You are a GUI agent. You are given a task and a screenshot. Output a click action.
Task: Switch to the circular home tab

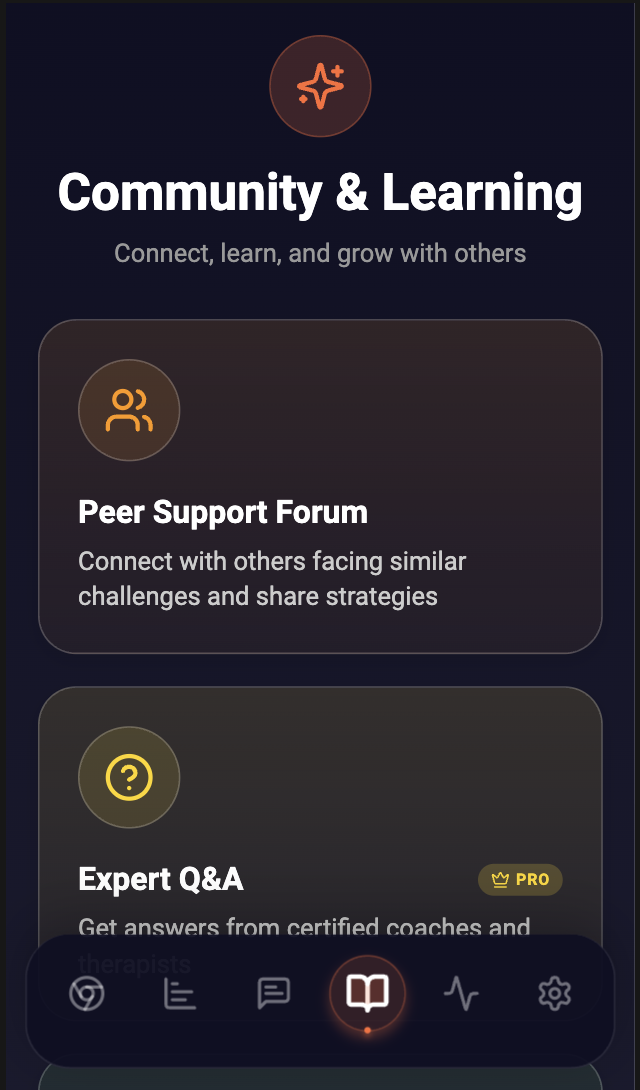pos(87,994)
